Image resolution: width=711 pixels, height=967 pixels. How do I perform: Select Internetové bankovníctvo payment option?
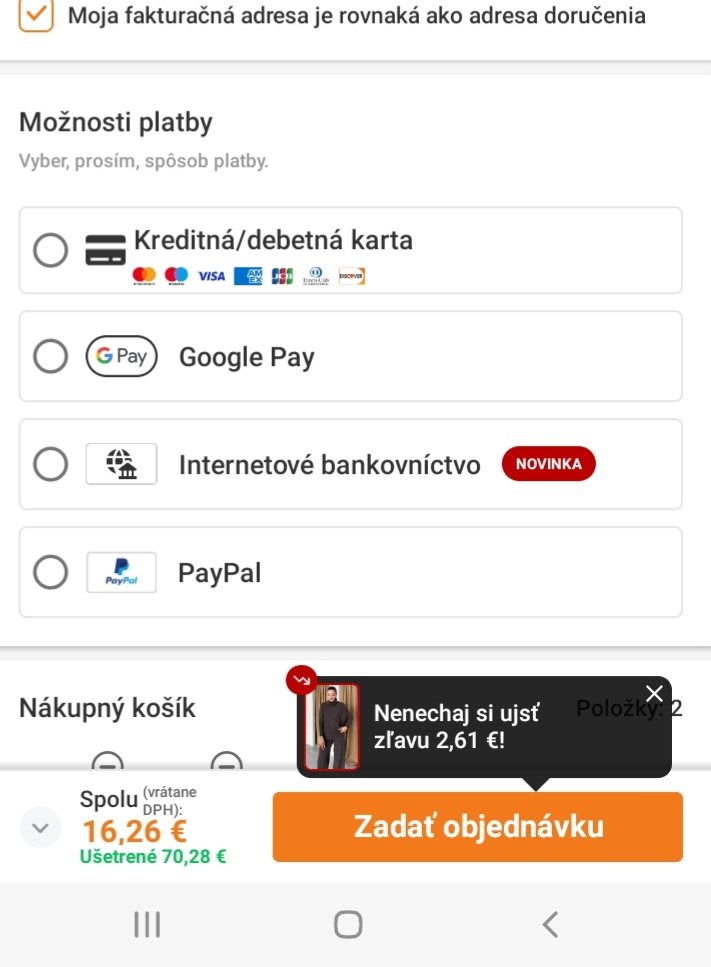click(50, 464)
